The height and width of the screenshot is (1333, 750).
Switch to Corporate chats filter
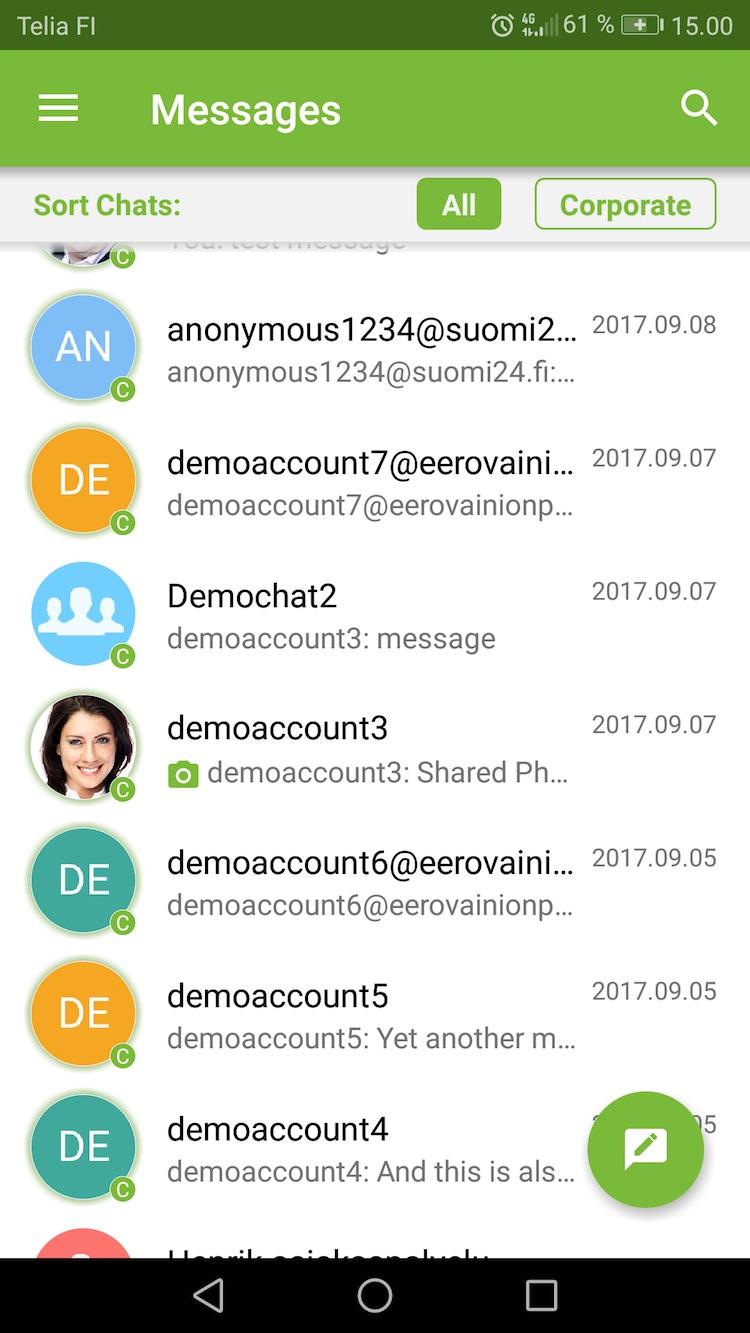point(625,205)
